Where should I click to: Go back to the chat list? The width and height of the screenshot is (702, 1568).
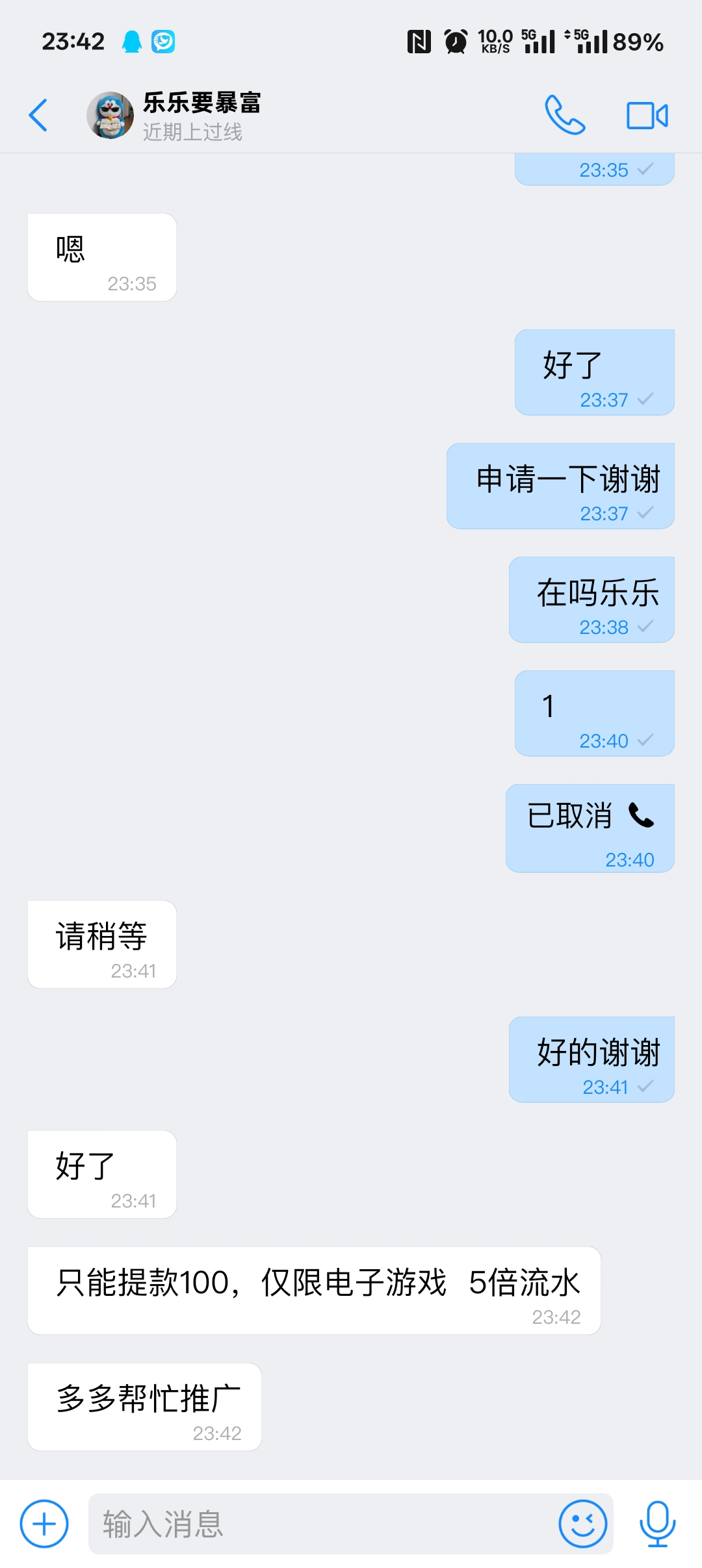pyautogui.click(x=39, y=116)
